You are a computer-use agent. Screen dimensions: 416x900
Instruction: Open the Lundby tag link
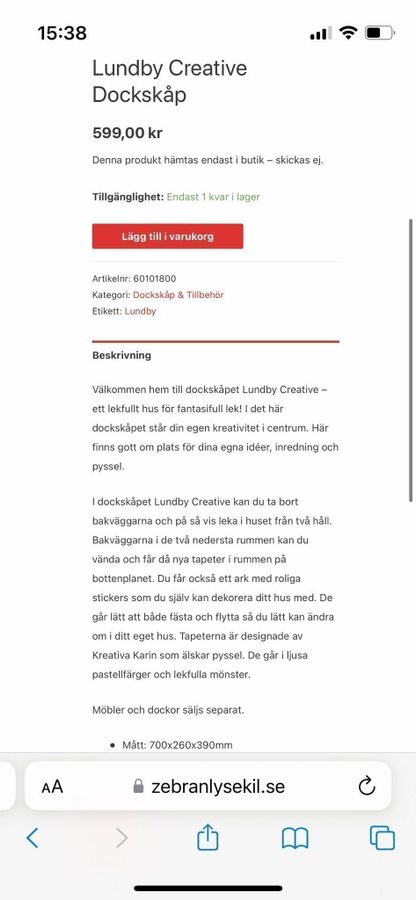[x=140, y=312]
